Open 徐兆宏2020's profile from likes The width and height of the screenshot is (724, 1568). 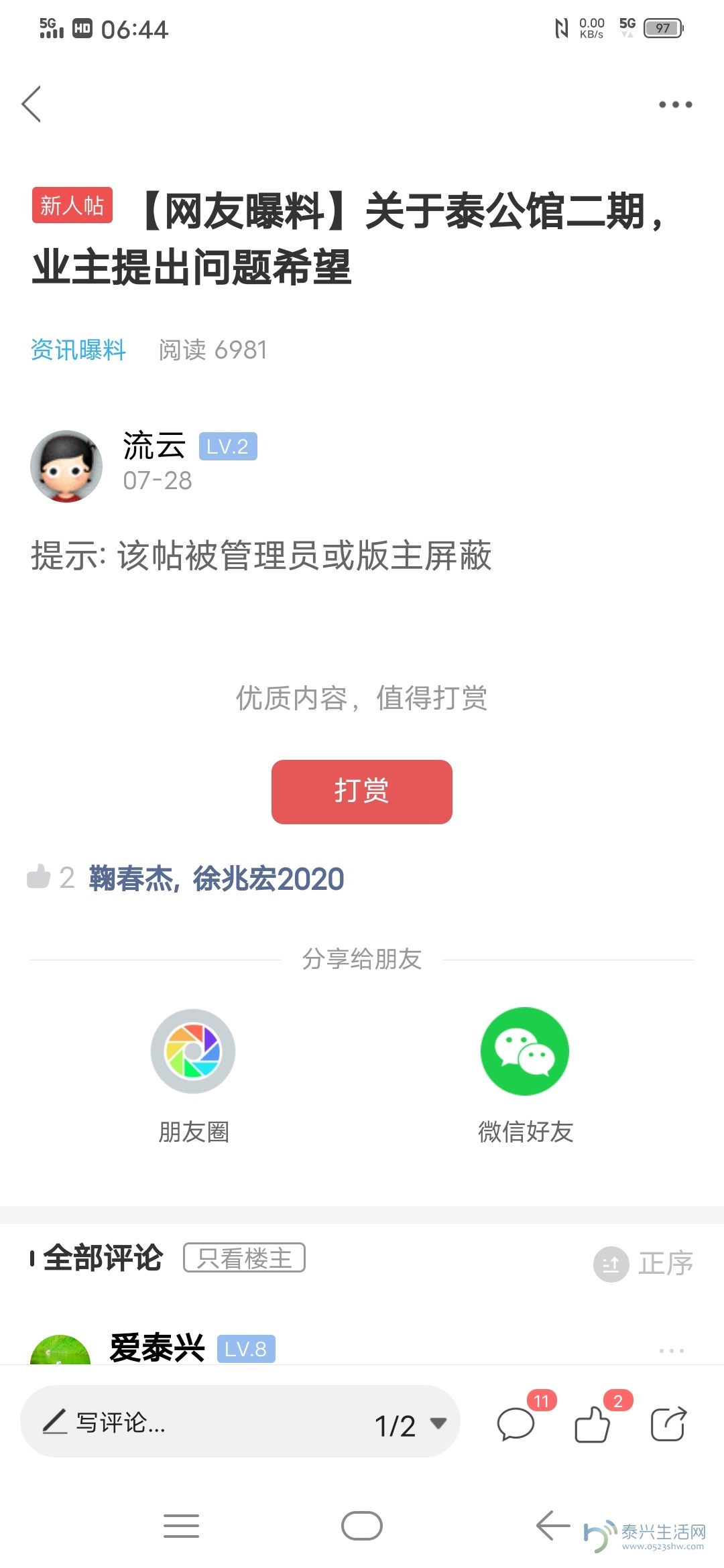pyautogui.click(x=269, y=878)
